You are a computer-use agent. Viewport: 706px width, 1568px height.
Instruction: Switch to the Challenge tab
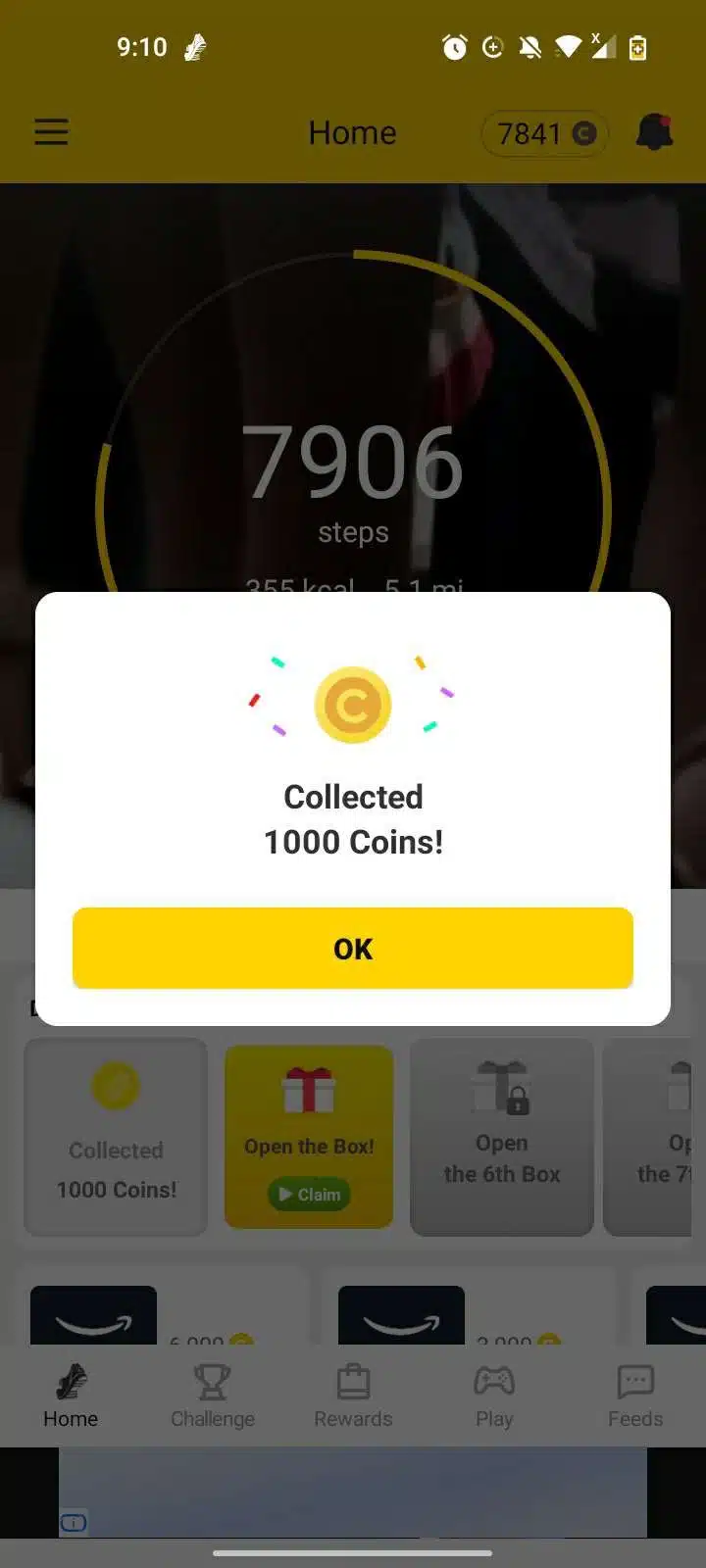pos(213,1396)
